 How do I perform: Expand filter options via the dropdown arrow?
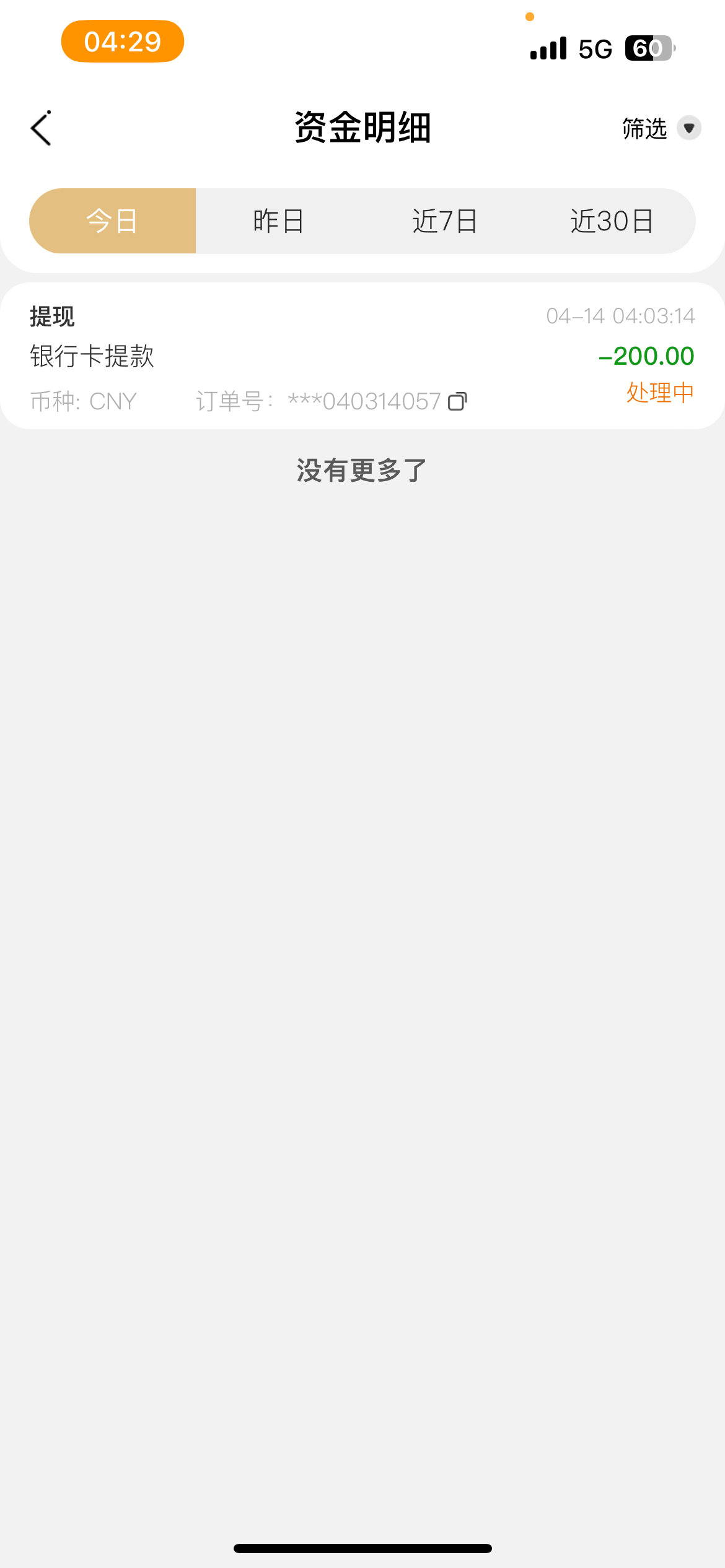point(690,128)
